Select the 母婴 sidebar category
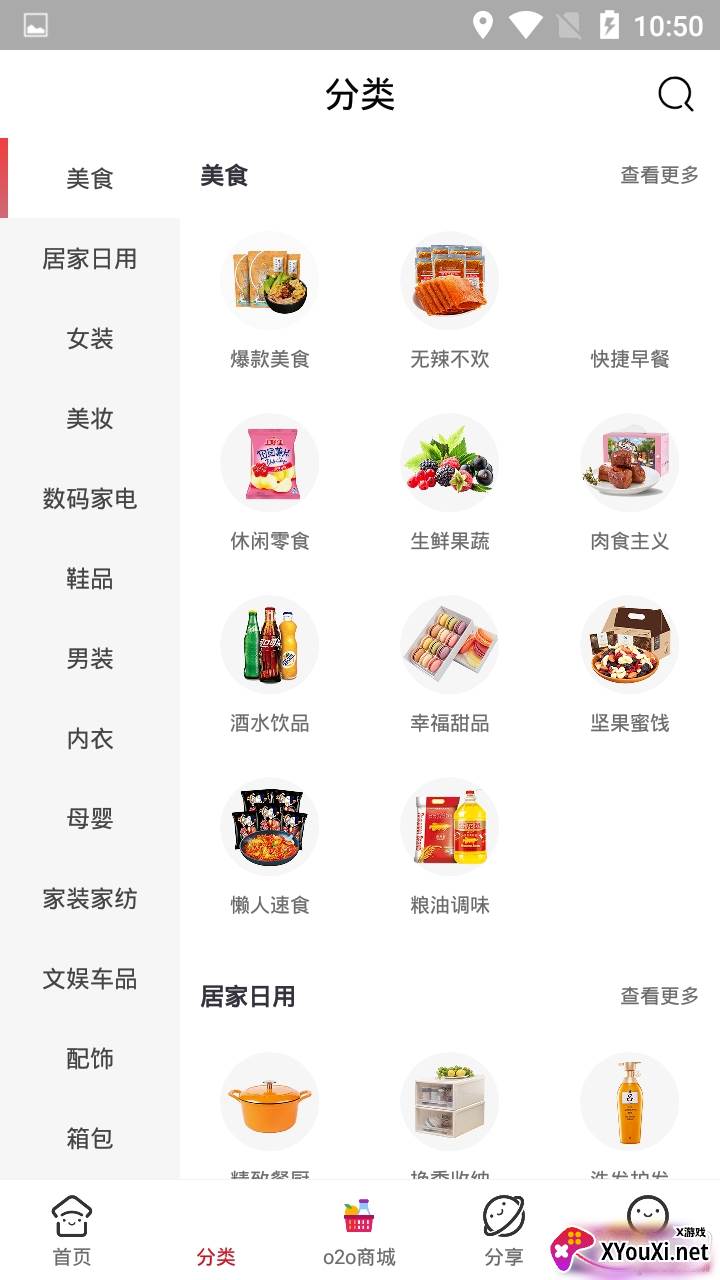This screenshot has width=720, height=1280. (90, 819)
